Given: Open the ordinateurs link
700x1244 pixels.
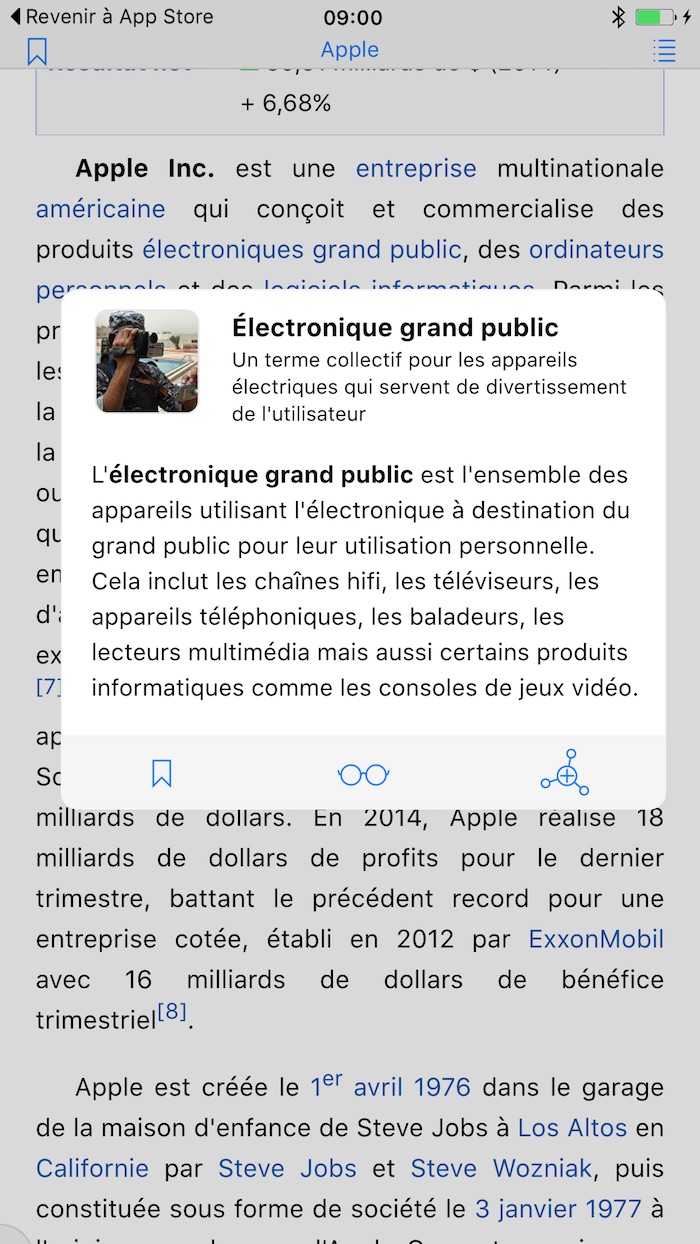Looking at the screenshot, I should (x=596, y=249).
